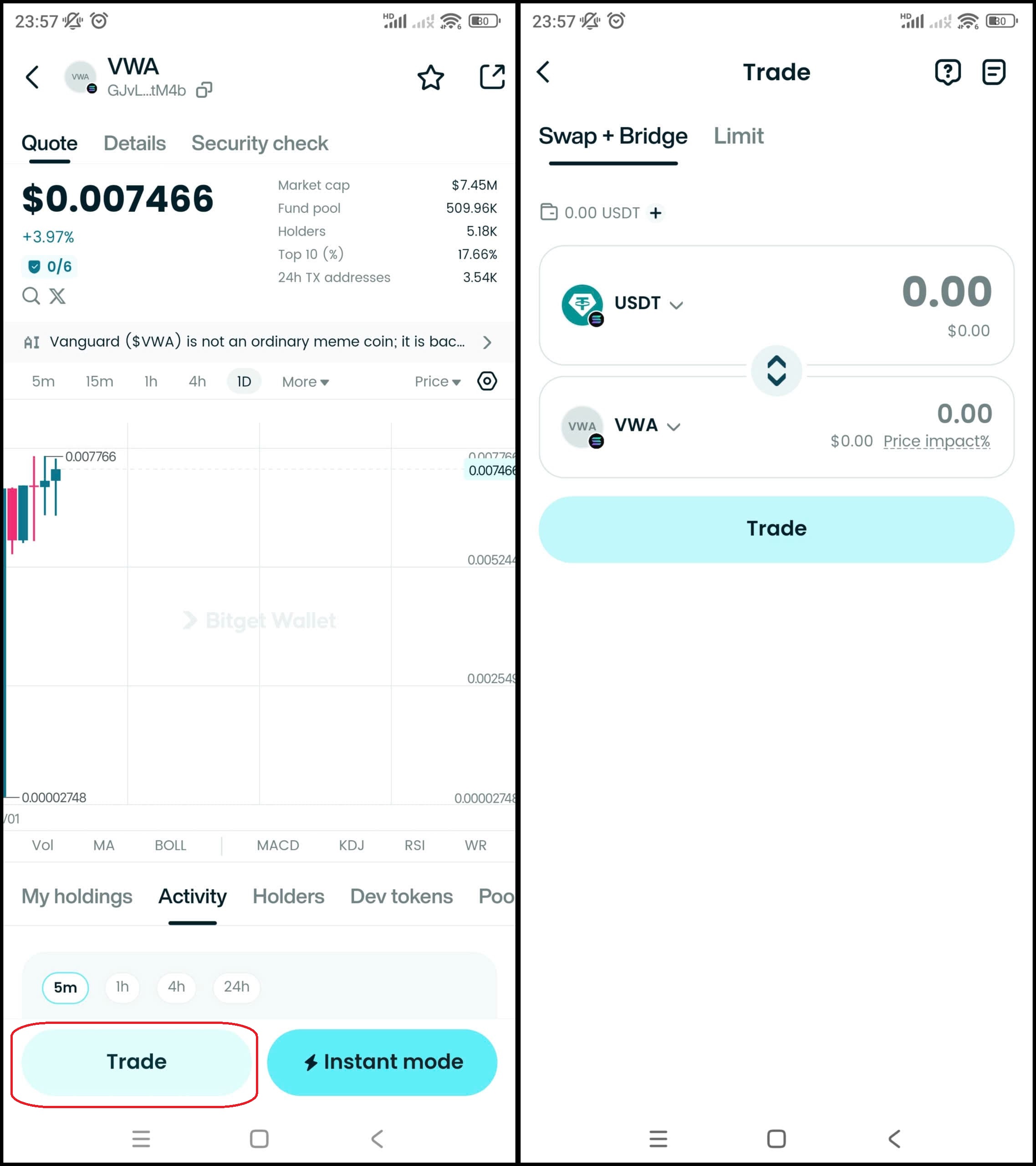Open the USDT token selector dropdown
The height and width of the screenshot is (1166, 1036).
click(648, 303)
